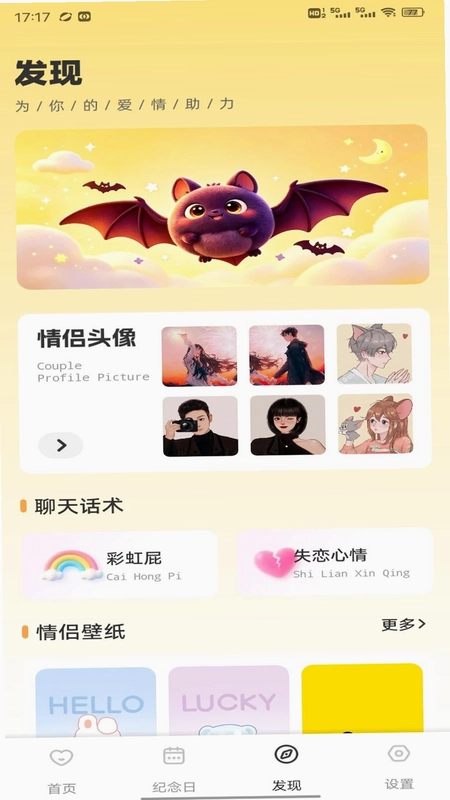Open the LUCKY wallpaper
The width and height of the screenshot is (450, 800).
[x=229, y=701]
